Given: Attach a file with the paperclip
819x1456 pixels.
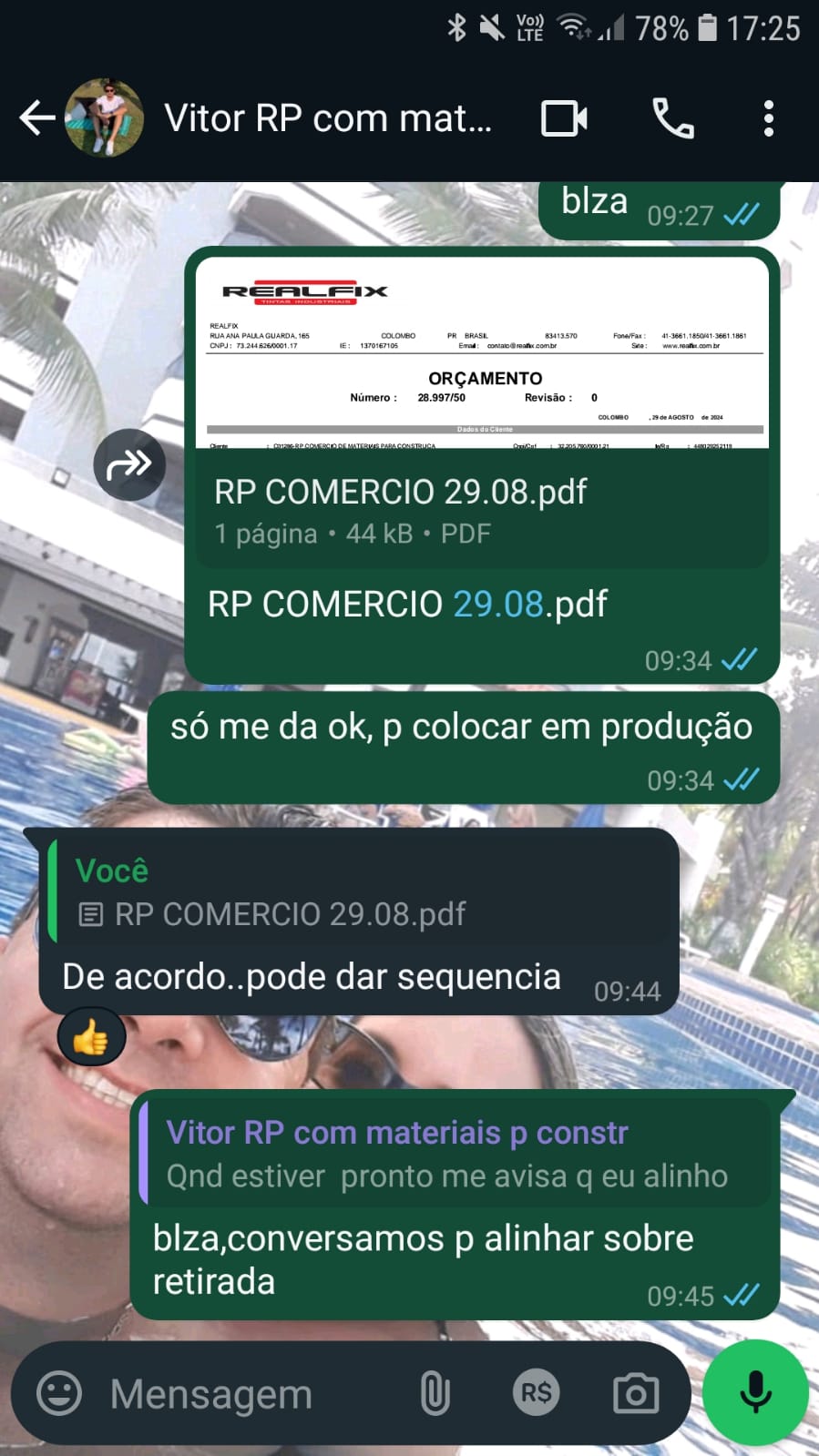Looking at the screenshot, I should tap(435, 1393).
